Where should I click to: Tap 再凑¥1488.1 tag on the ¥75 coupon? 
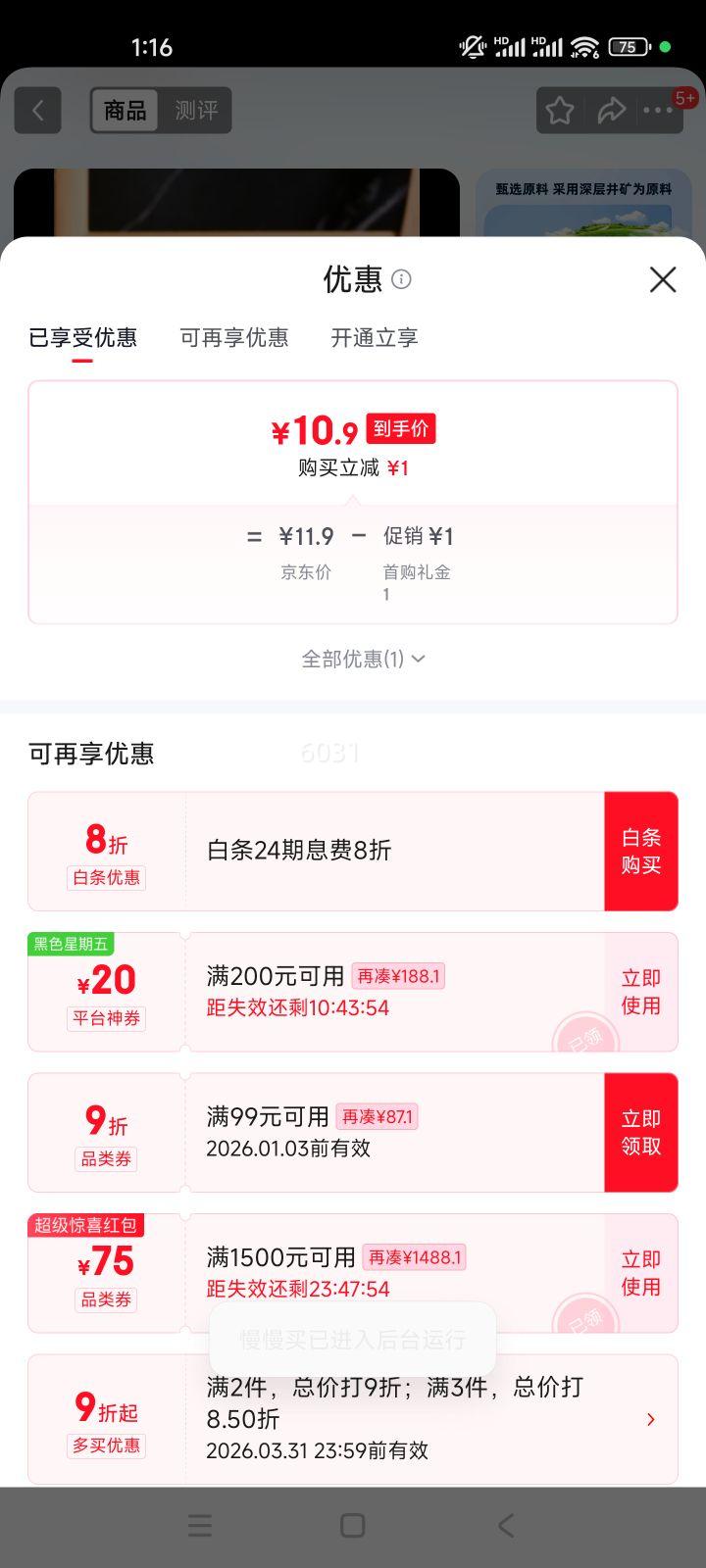pyautogui.click(x=415, y=1257)
